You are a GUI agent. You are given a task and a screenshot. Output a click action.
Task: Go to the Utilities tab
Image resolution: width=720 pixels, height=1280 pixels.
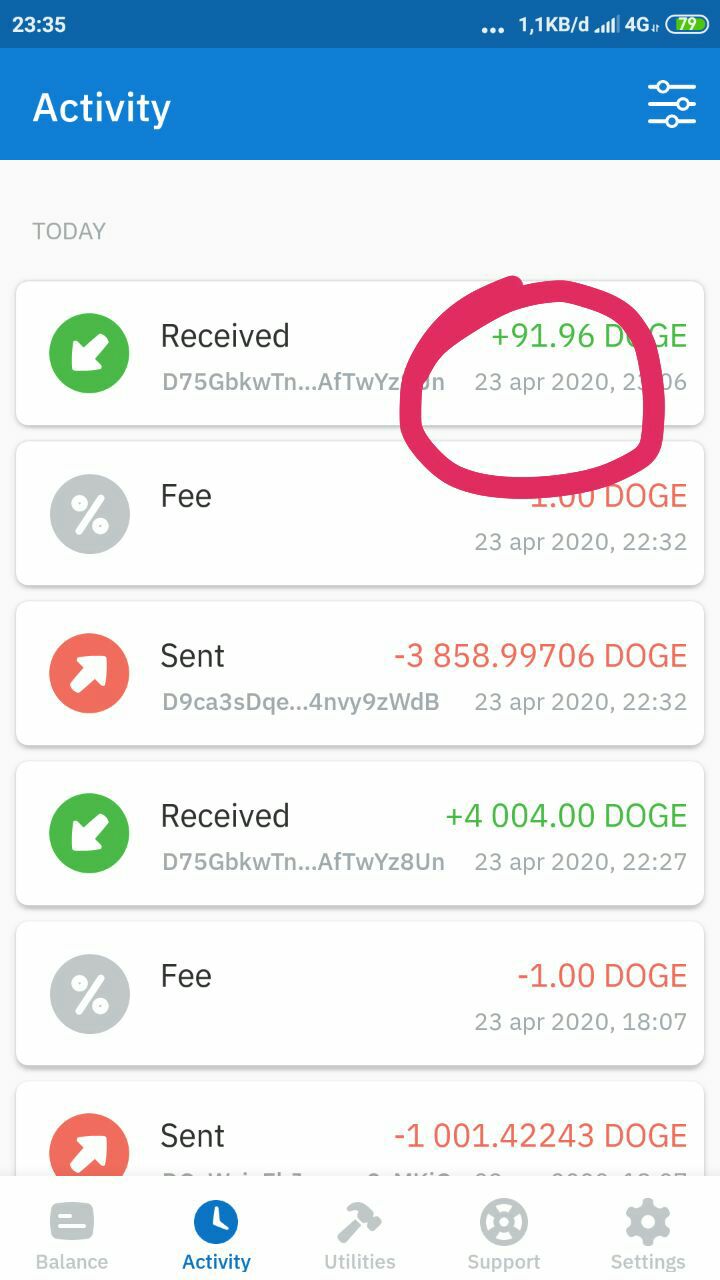pos(360,1236)
